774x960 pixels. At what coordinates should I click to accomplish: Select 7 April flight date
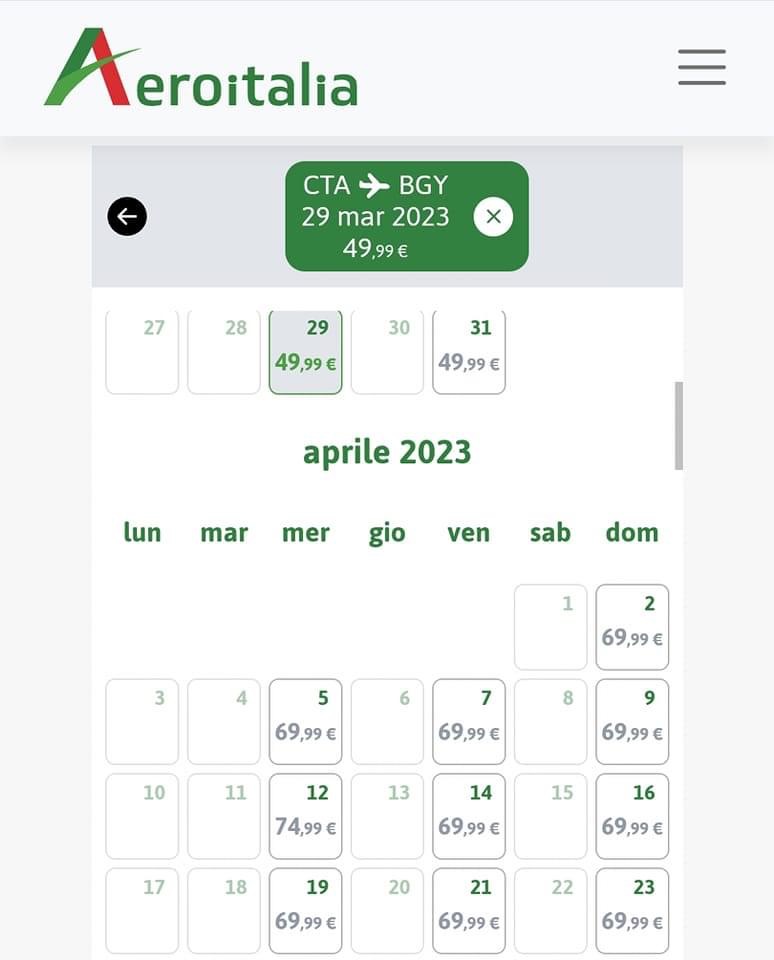(x=469, y=721)
